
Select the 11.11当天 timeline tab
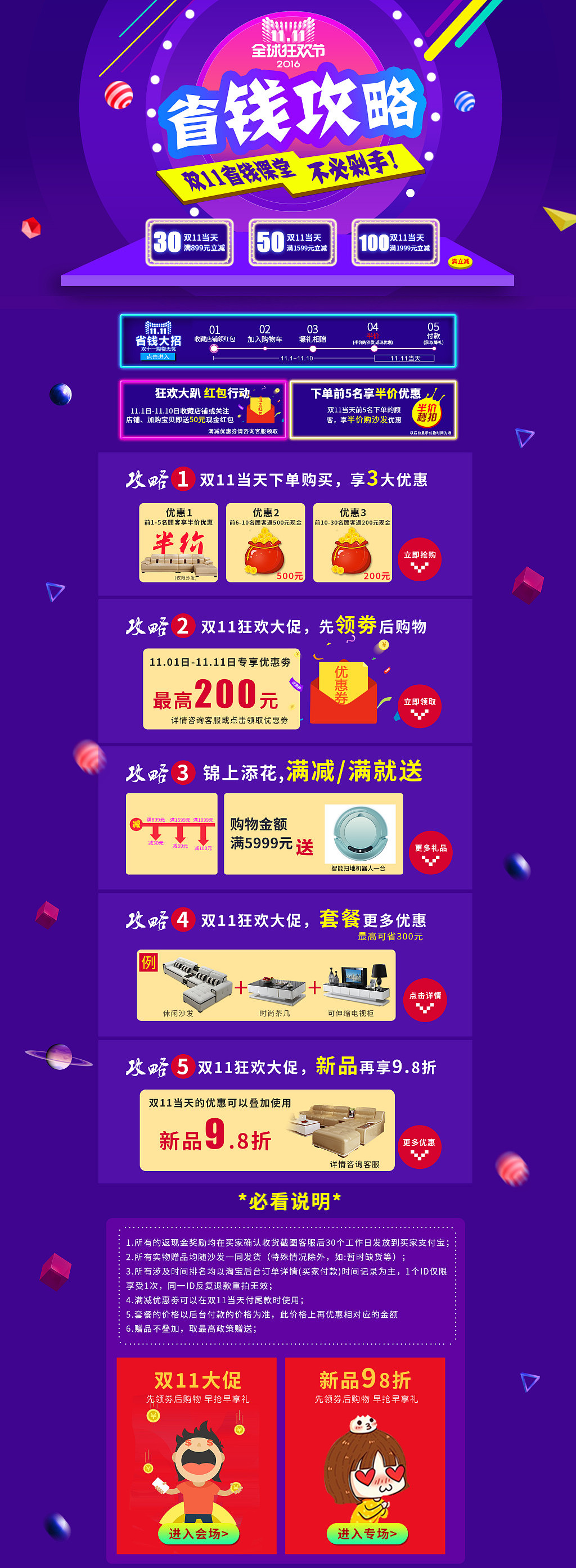pos(405,359)
